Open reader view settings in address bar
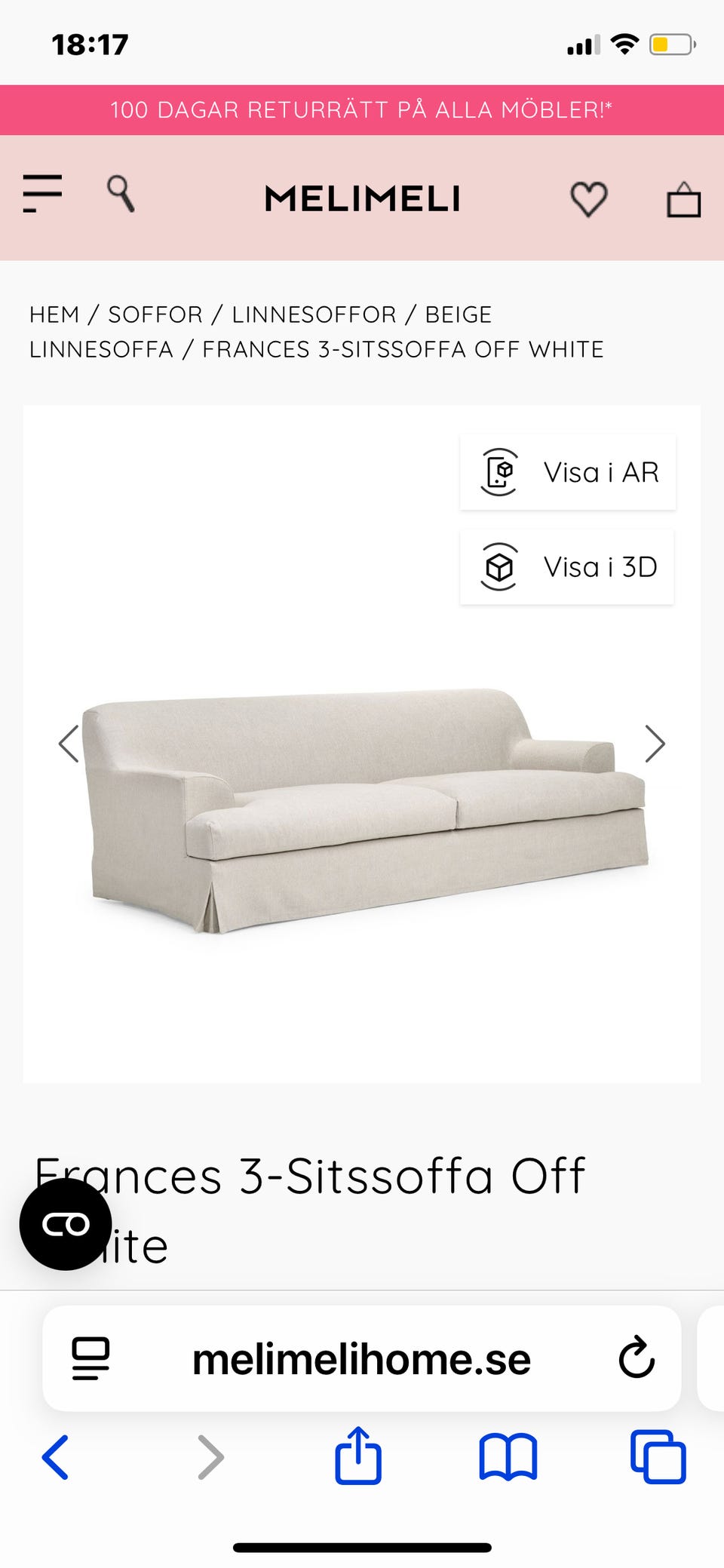 pyautogui.click(x=90, y=1358)
